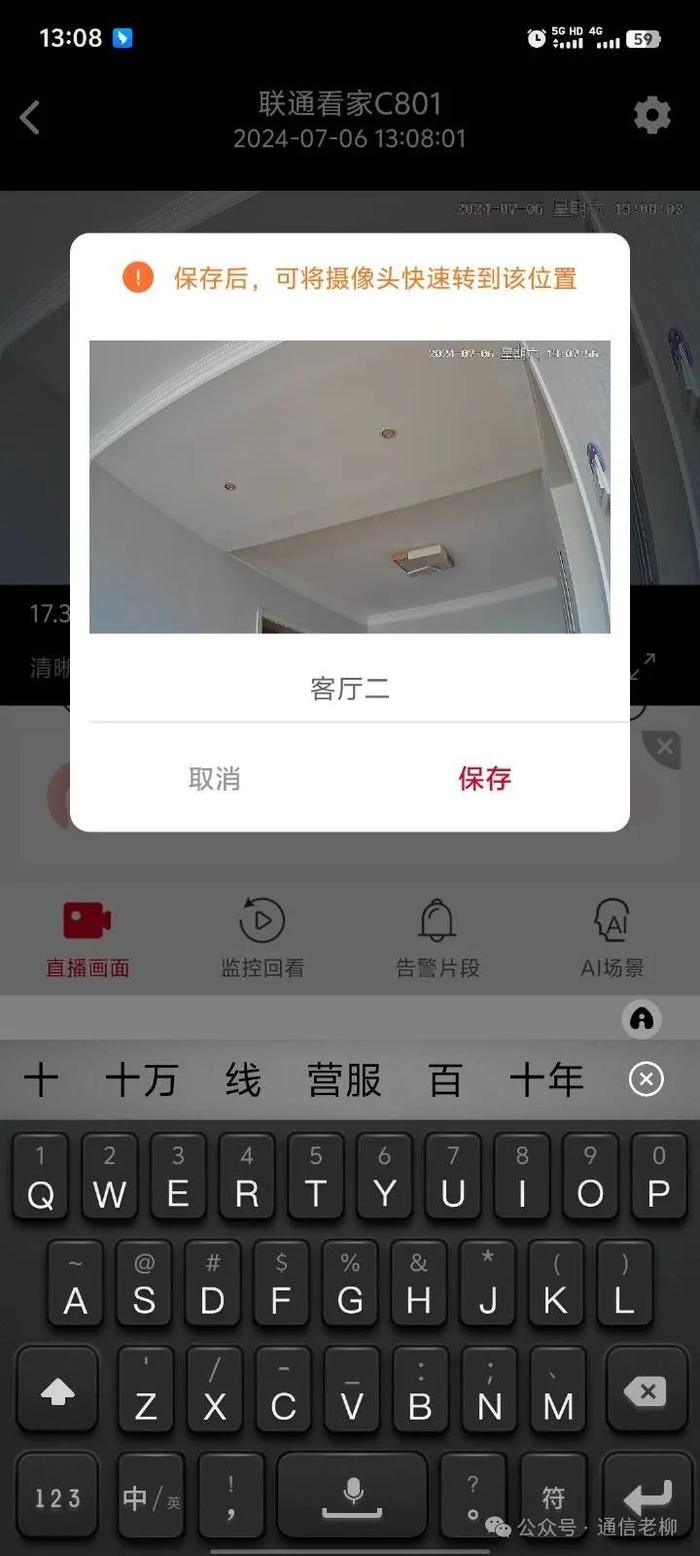Choose the keyboard suggestion 十万

(x=141, y=1080)
